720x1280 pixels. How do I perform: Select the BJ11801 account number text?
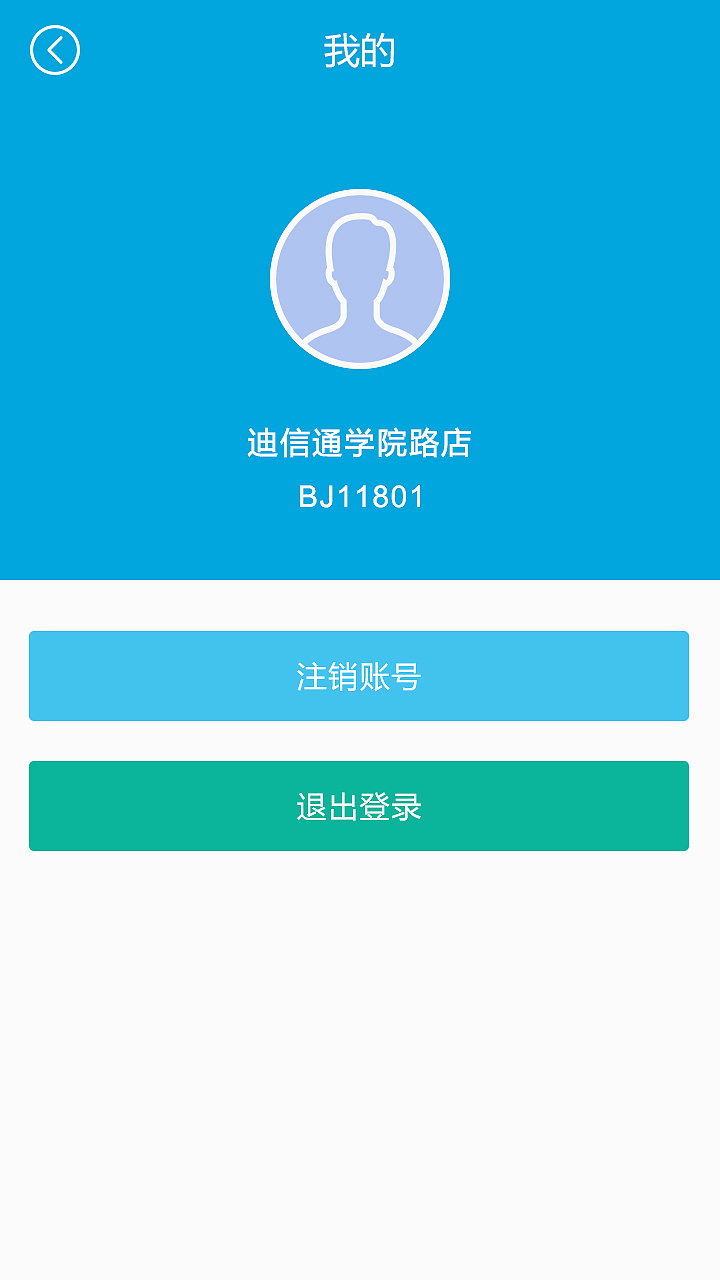tap(359, 496)
